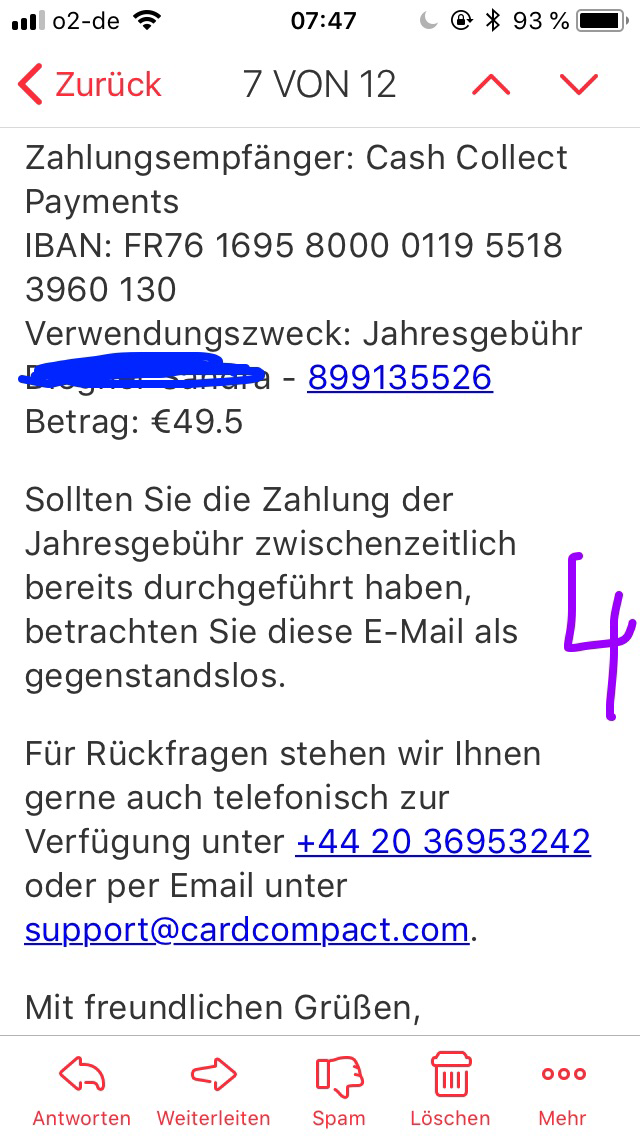Open the Mehr options menu
This screenshot has width=640, height=1136.
[x=562, y=1090]
